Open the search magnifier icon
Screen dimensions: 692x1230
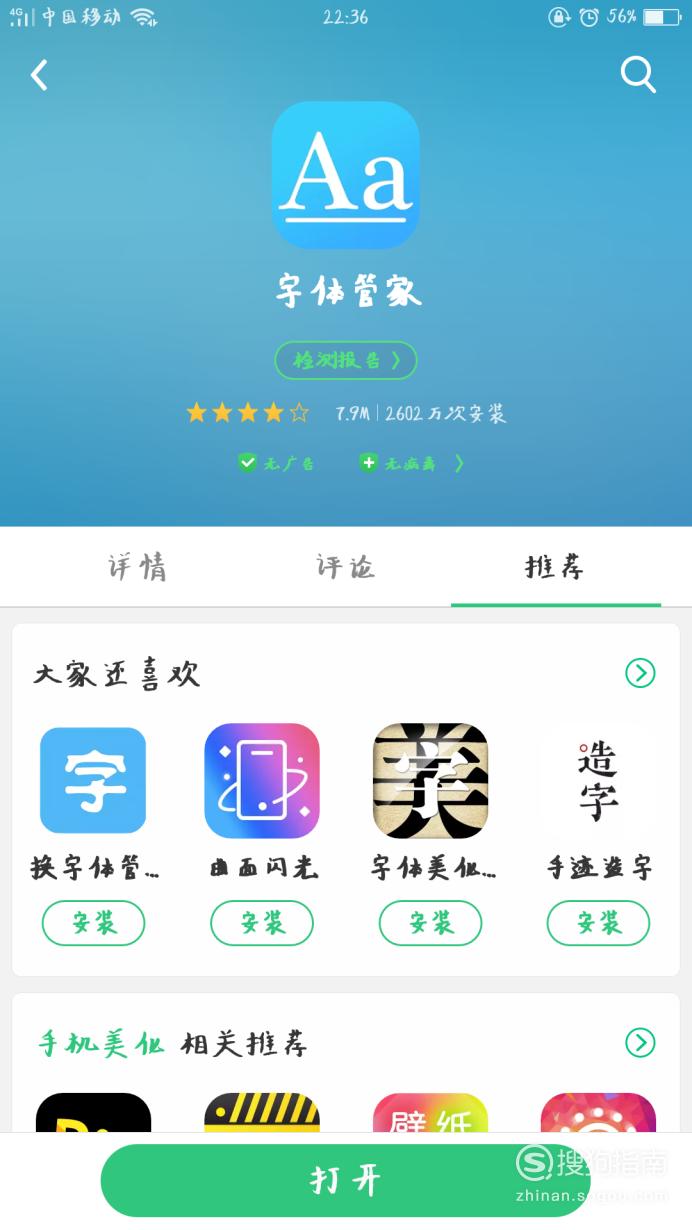click(x=638, y=74)
